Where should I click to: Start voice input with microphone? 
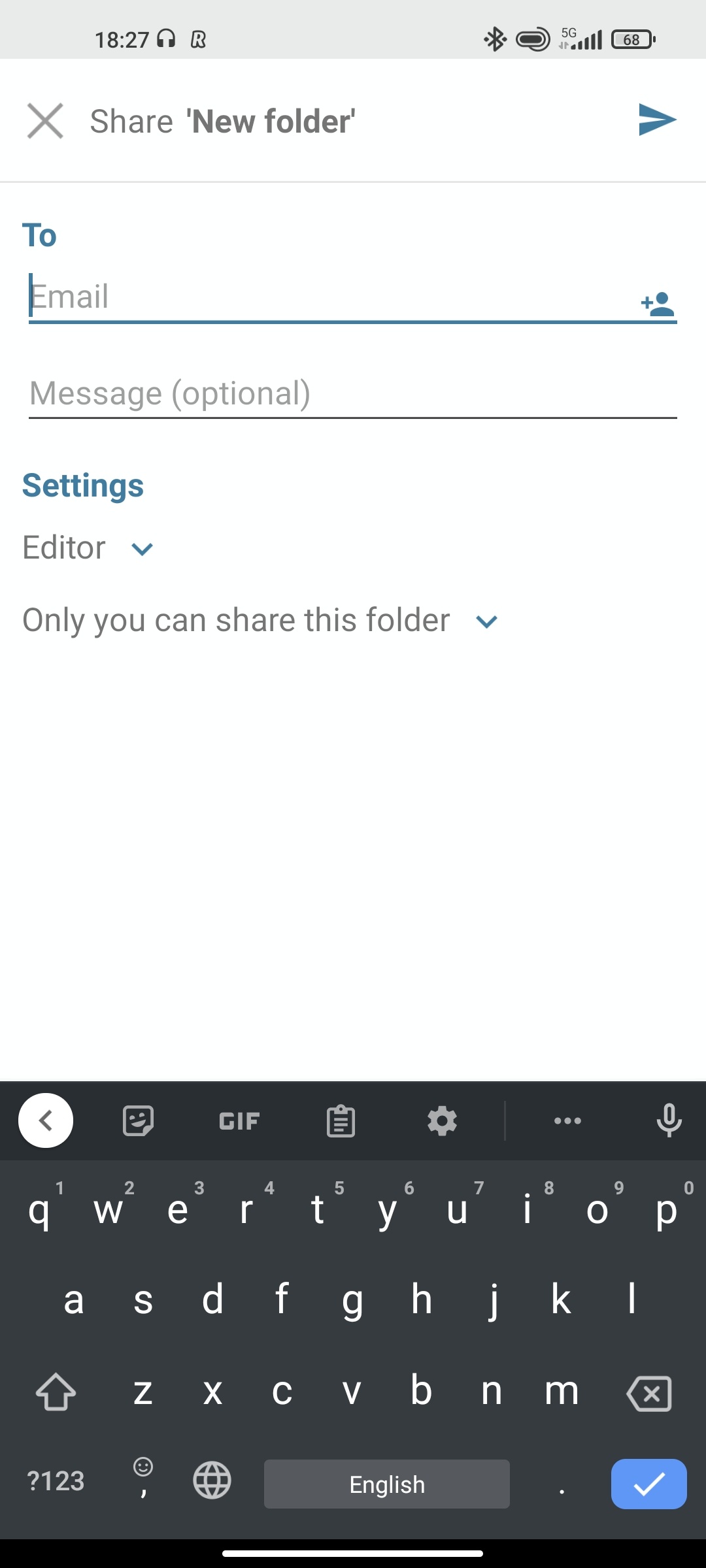click(x=669, y=1121)
